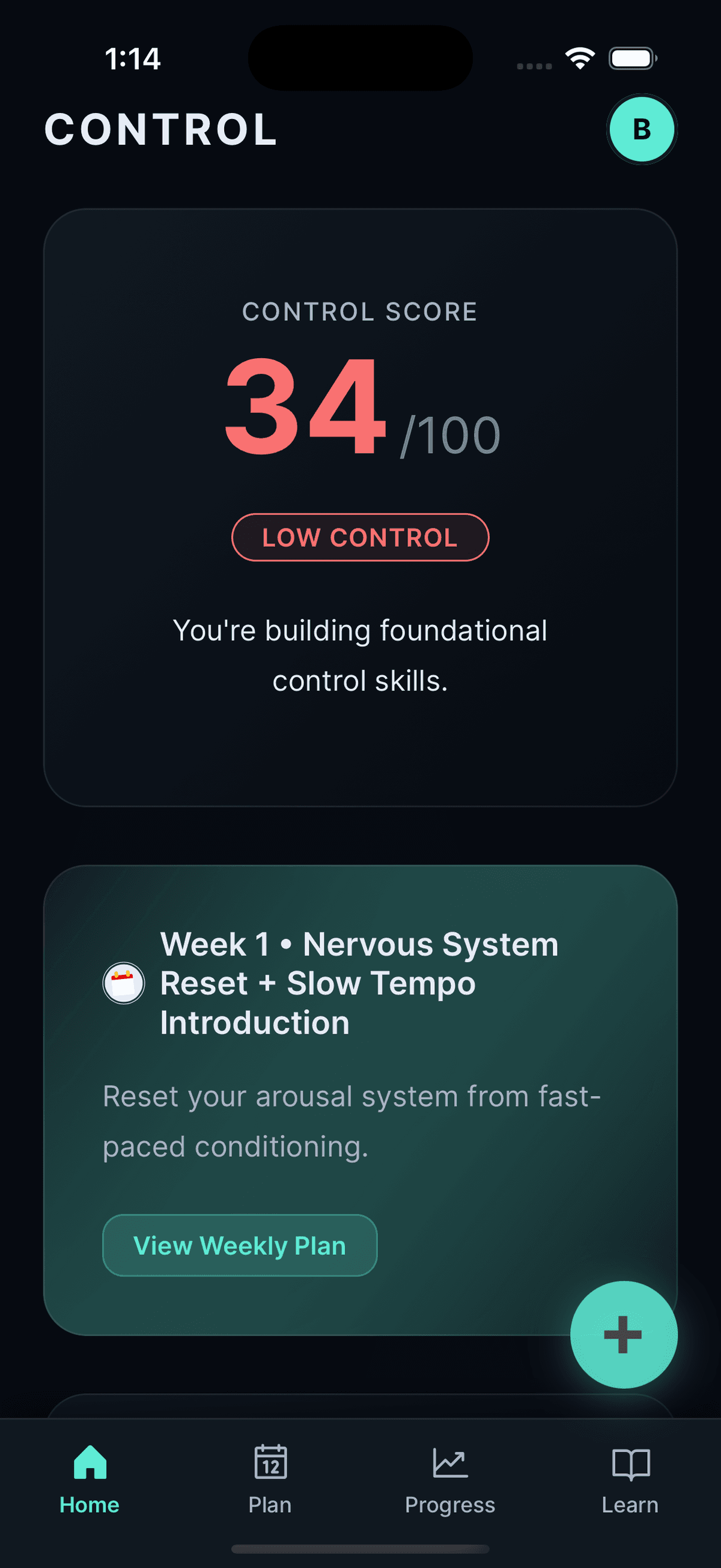Tap the View Weekly Plan button
This screenshot has width=721, height=1568.
(x=240, y=1245)
